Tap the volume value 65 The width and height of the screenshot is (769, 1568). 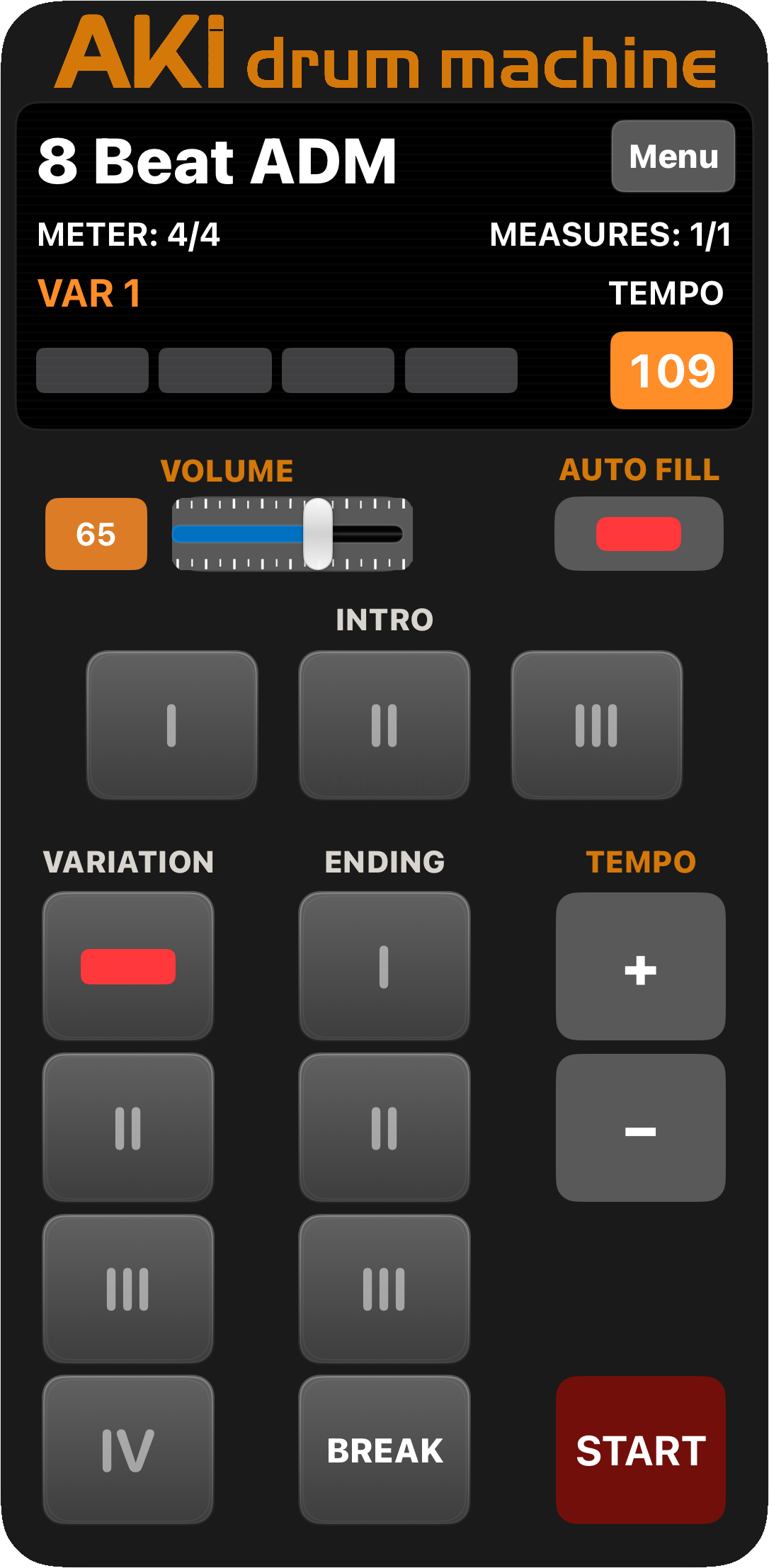click(x=96, y=534)
